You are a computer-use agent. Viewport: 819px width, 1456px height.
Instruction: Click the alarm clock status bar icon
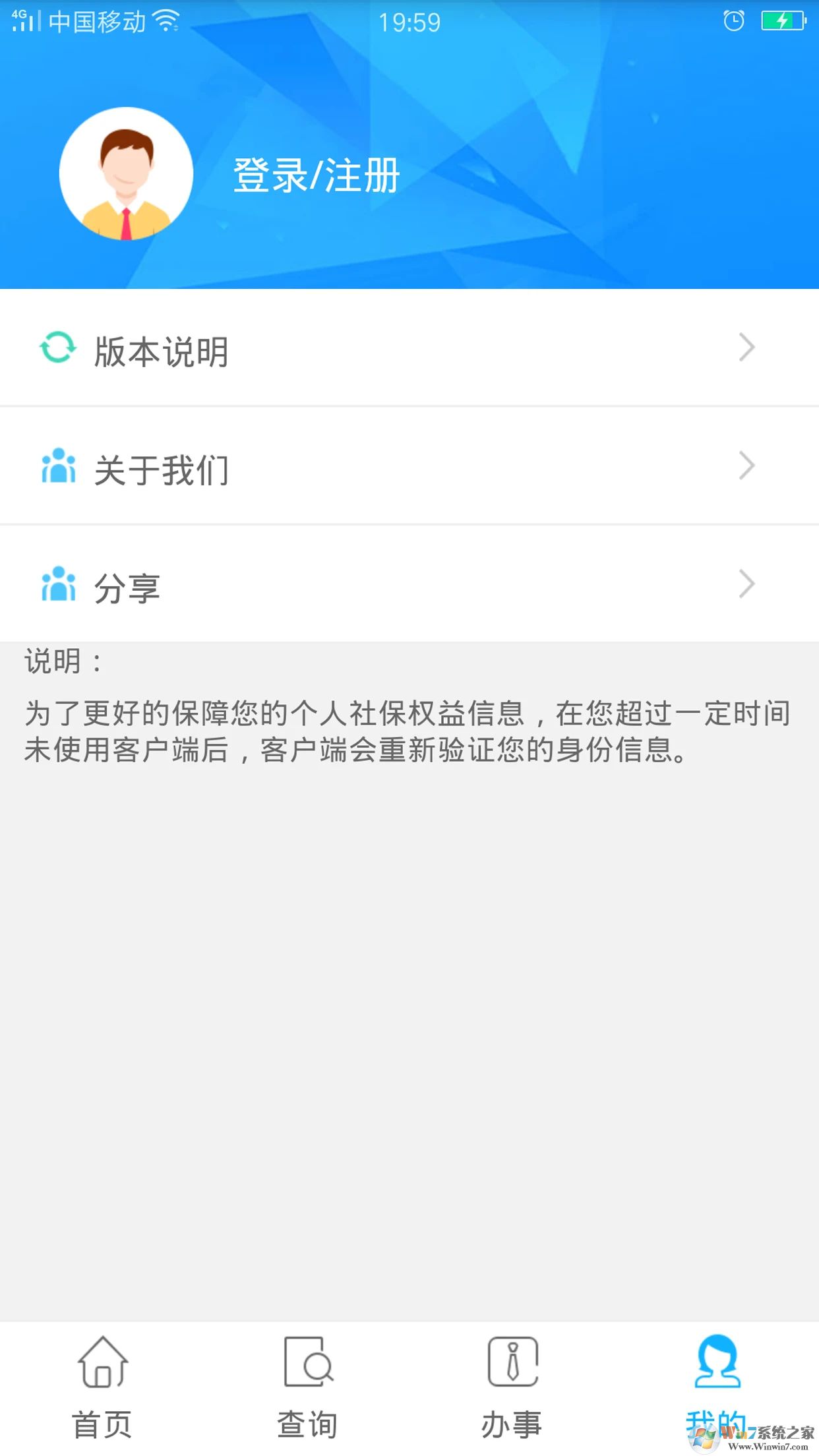(732, 21)
